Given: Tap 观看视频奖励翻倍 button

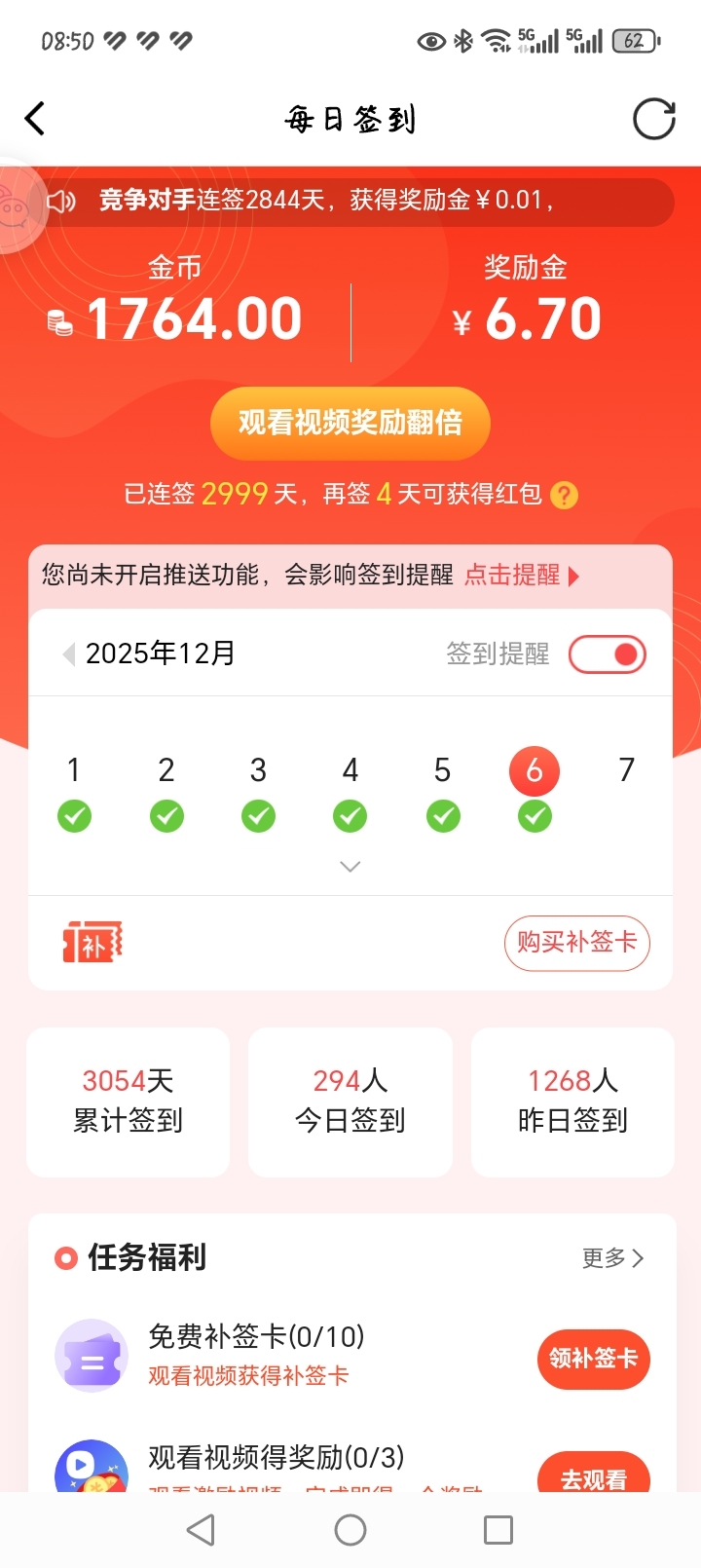Looking at the screenshot, I should pyautogui.click(x=350, y=423).
